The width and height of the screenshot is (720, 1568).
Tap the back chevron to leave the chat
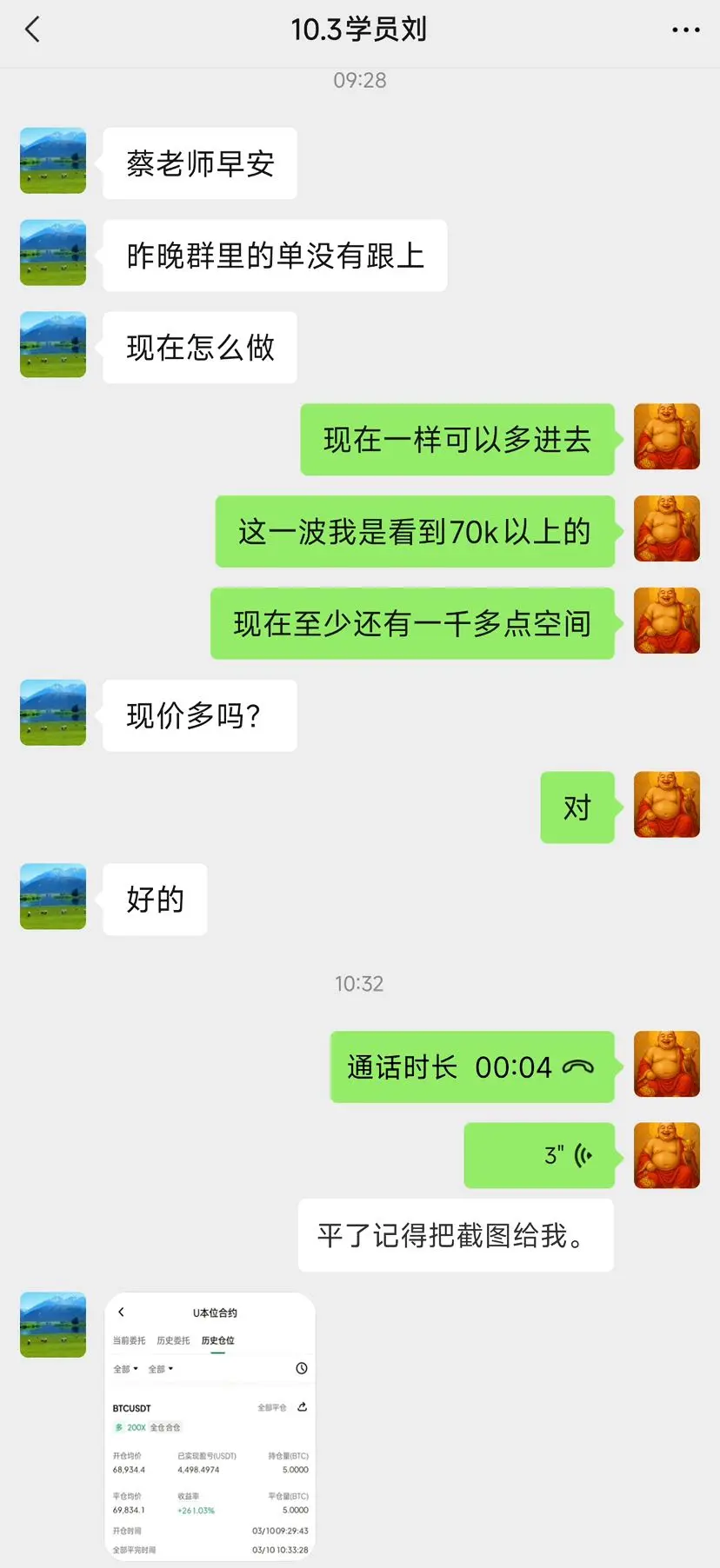33,29
